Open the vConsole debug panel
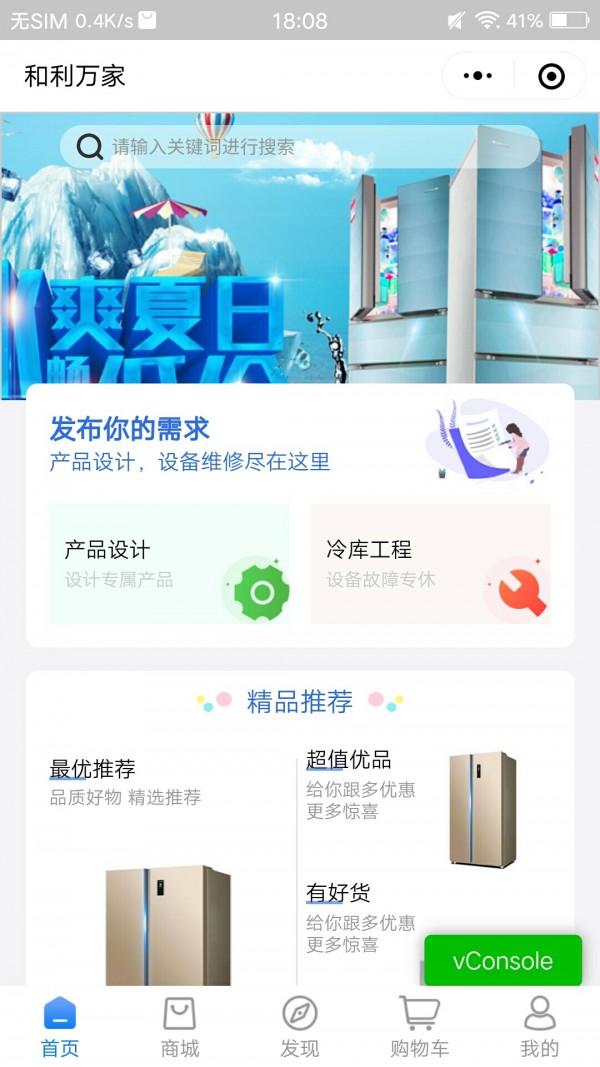Viewport: 600px width, 1067px height. pos(502,961)
